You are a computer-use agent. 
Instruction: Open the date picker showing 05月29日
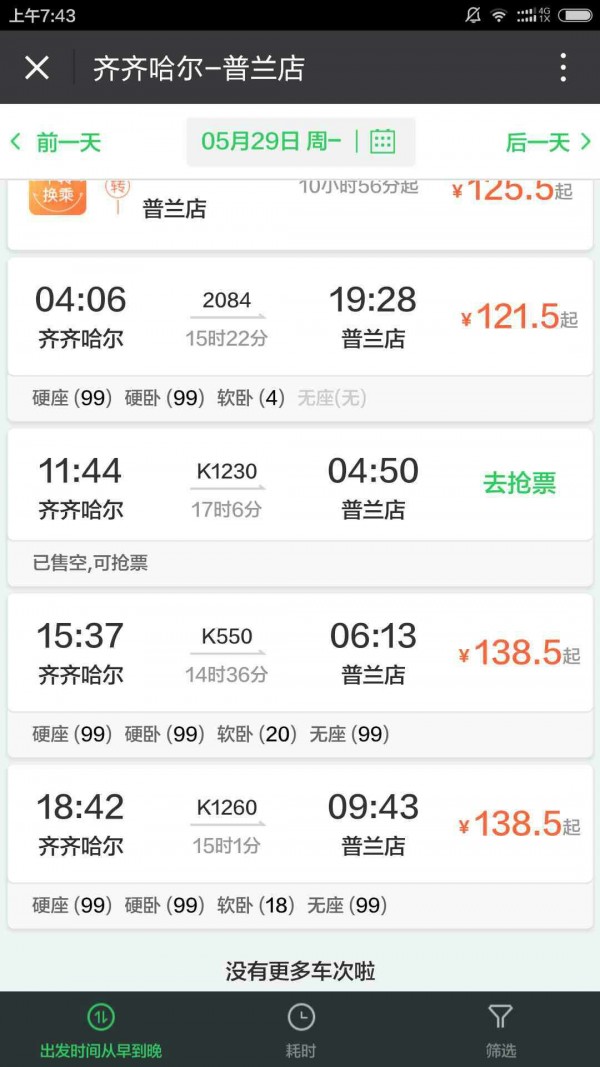pyautogui.click(x=301, y=142)
